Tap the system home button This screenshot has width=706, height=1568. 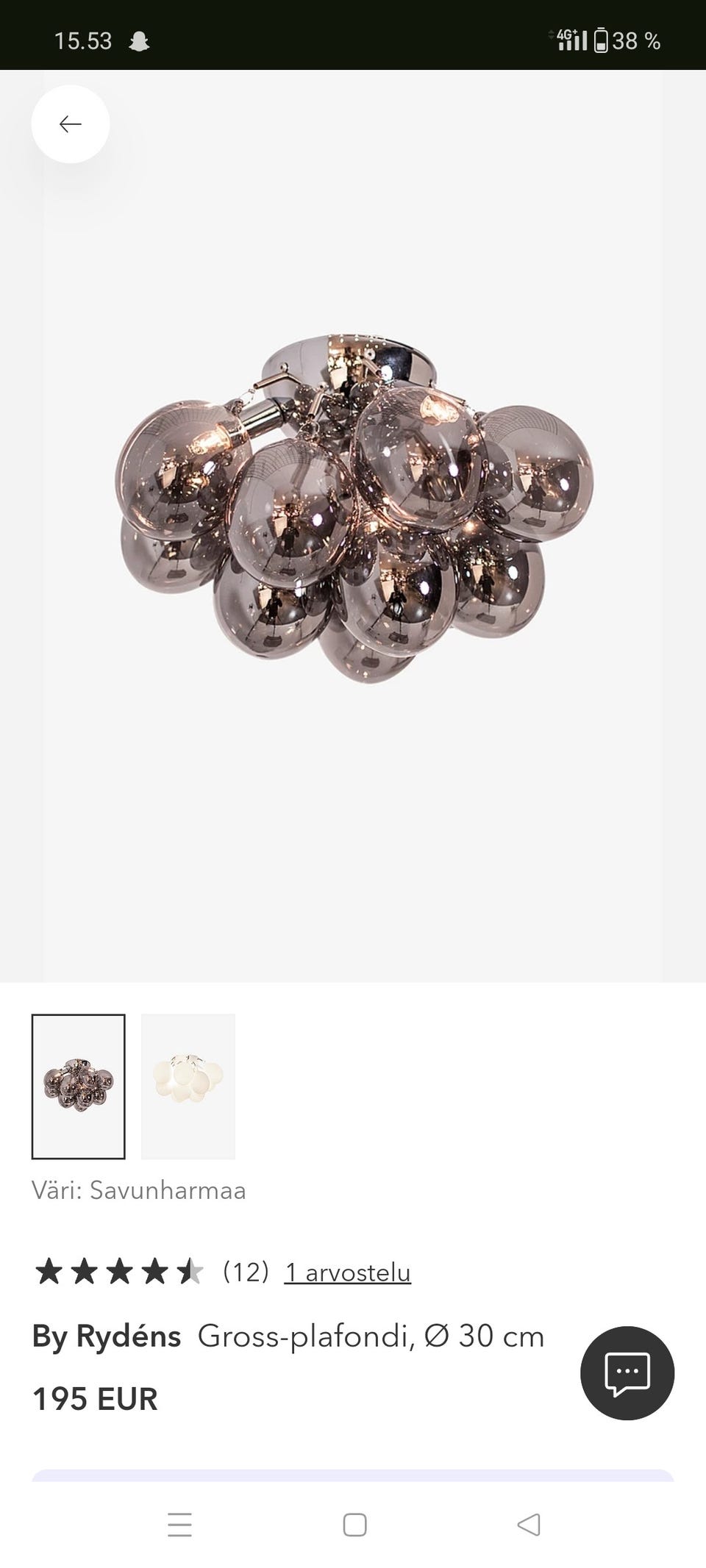pyautogui.click(x=354, y=1525)
